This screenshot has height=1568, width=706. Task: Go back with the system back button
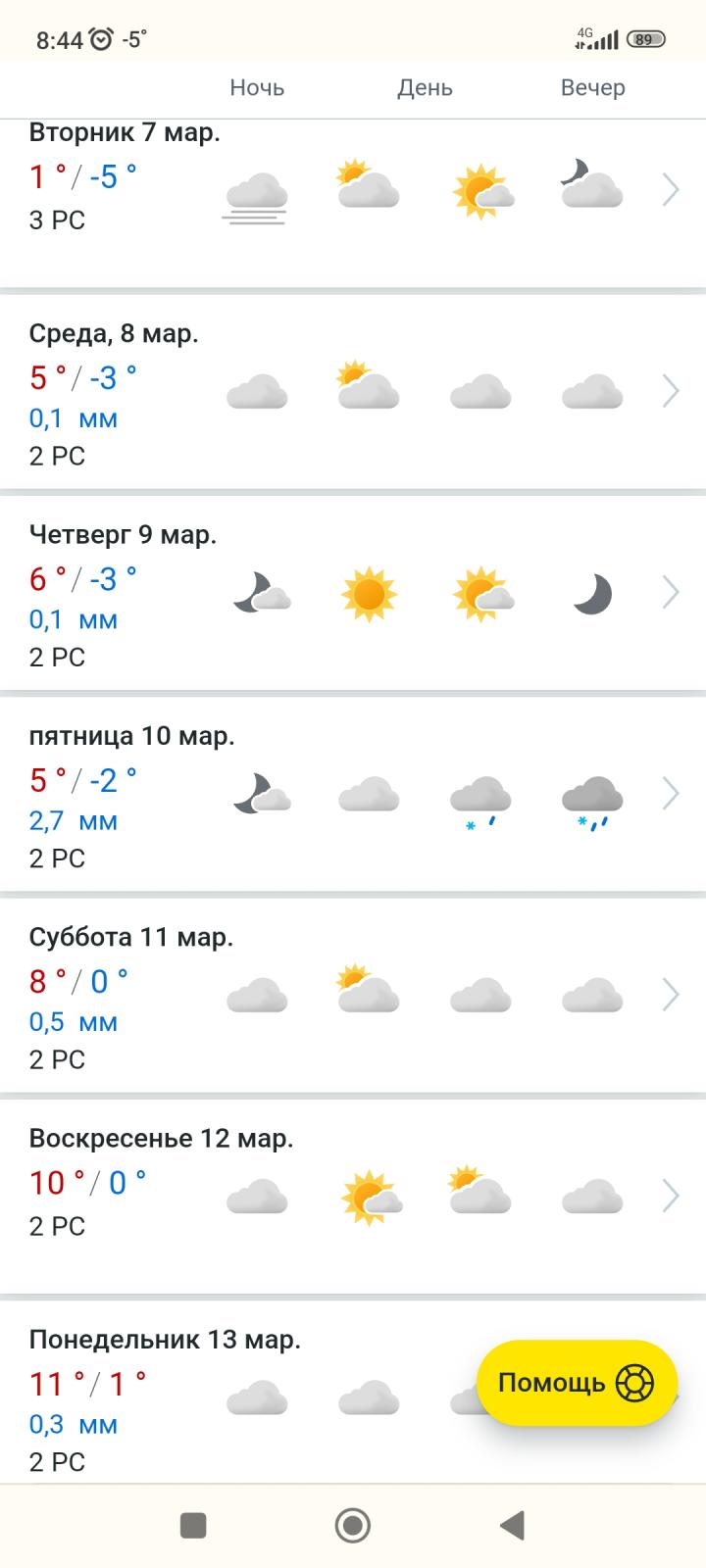pyautogui.click(x=512, y=1526)
